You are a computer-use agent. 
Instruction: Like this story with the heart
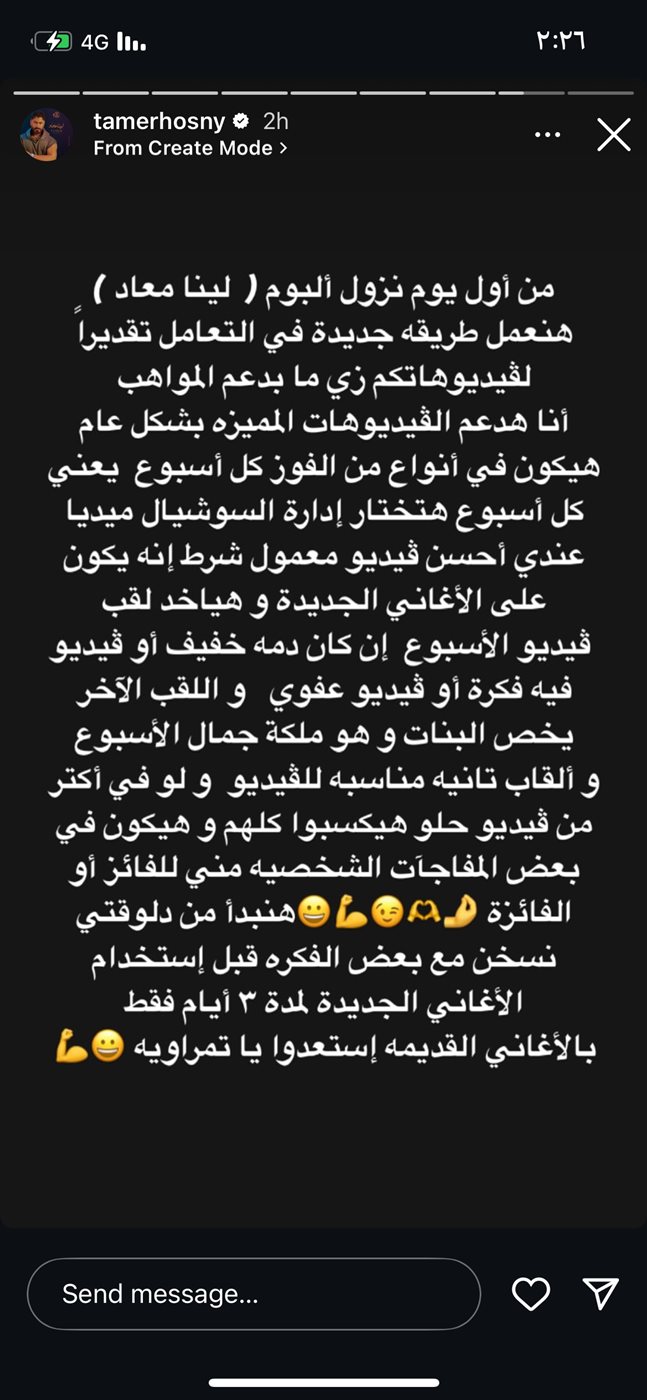(x=530, y=1294)
